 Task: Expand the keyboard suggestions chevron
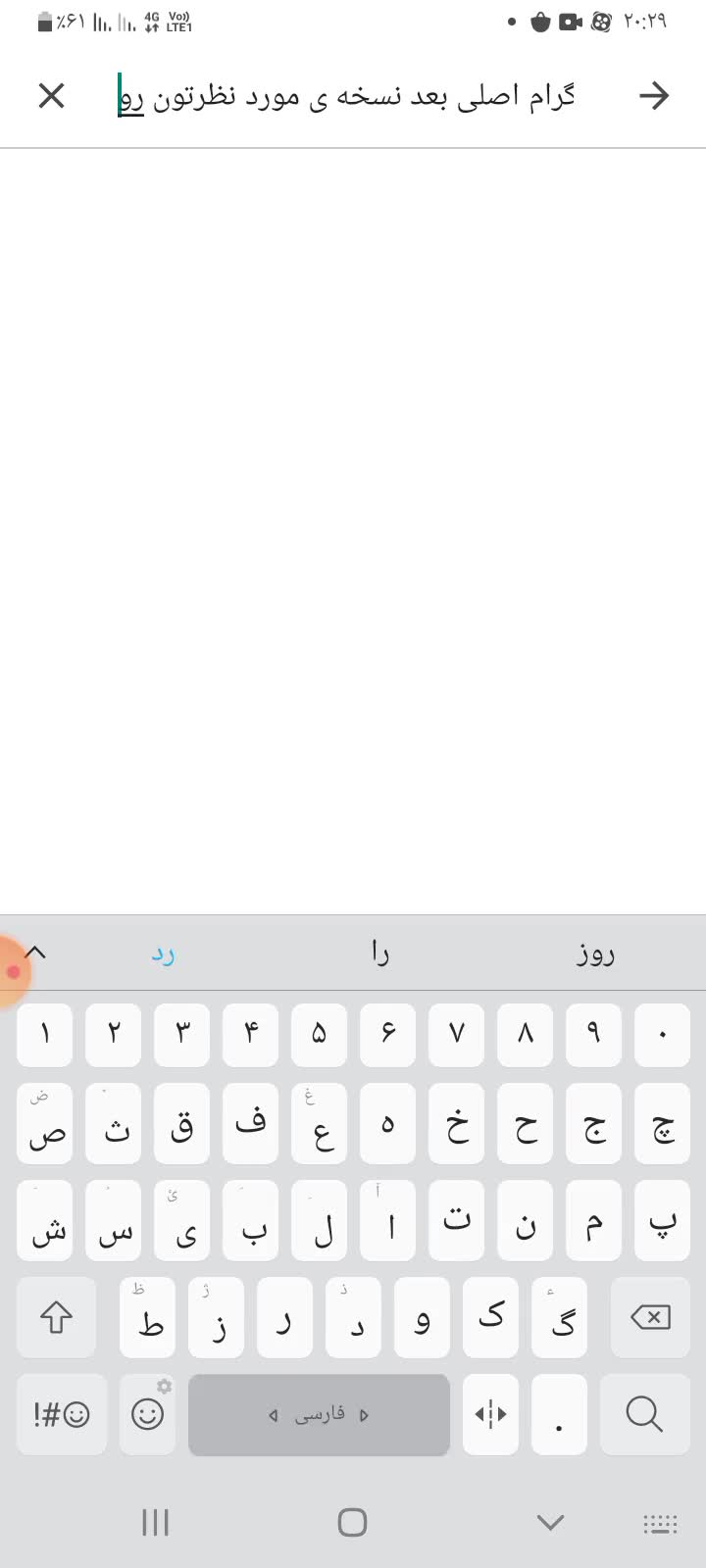(35, 953)
